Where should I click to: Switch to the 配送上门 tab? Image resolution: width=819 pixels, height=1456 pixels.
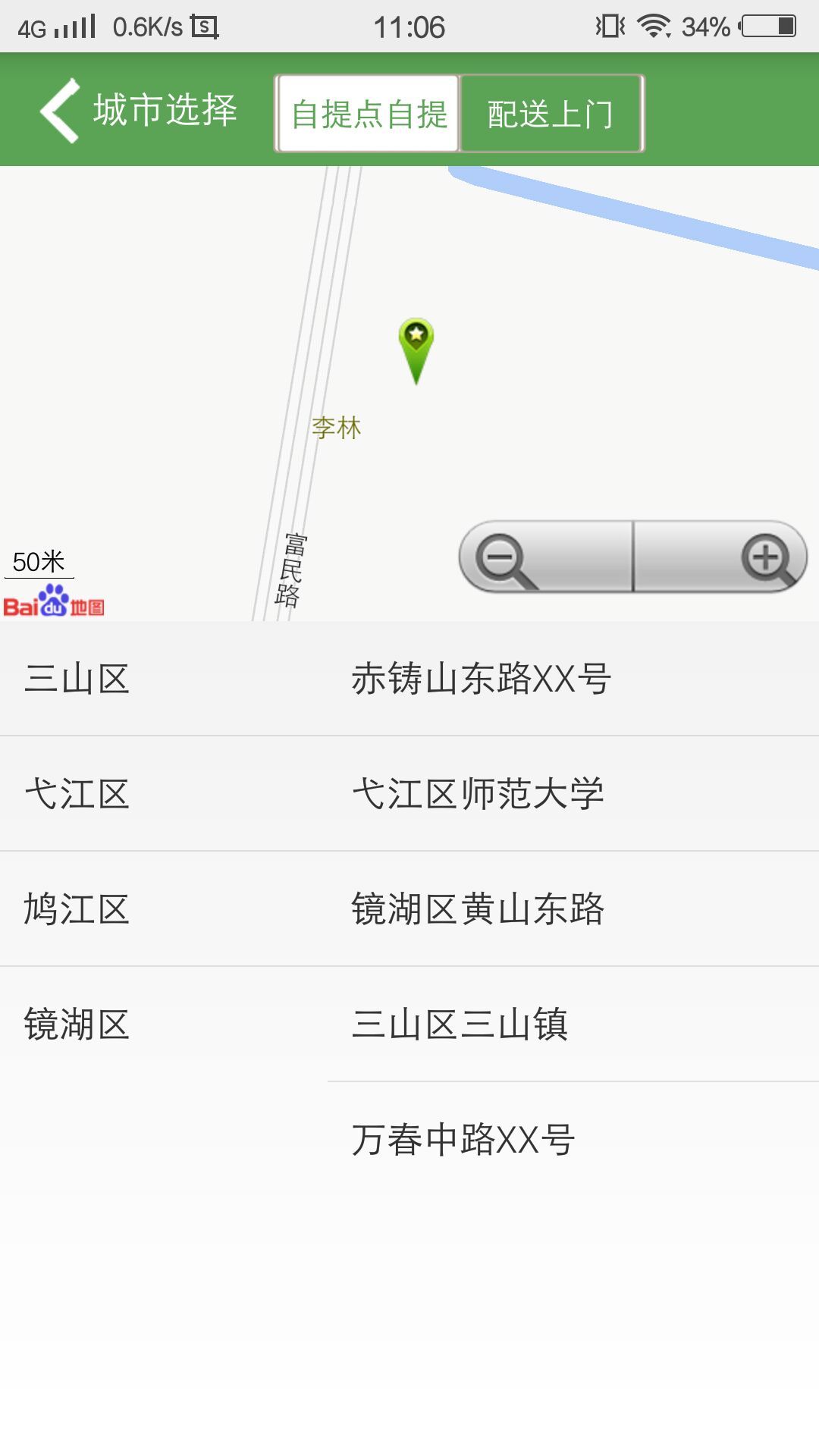pyautogui.click(x=551, y=114)
